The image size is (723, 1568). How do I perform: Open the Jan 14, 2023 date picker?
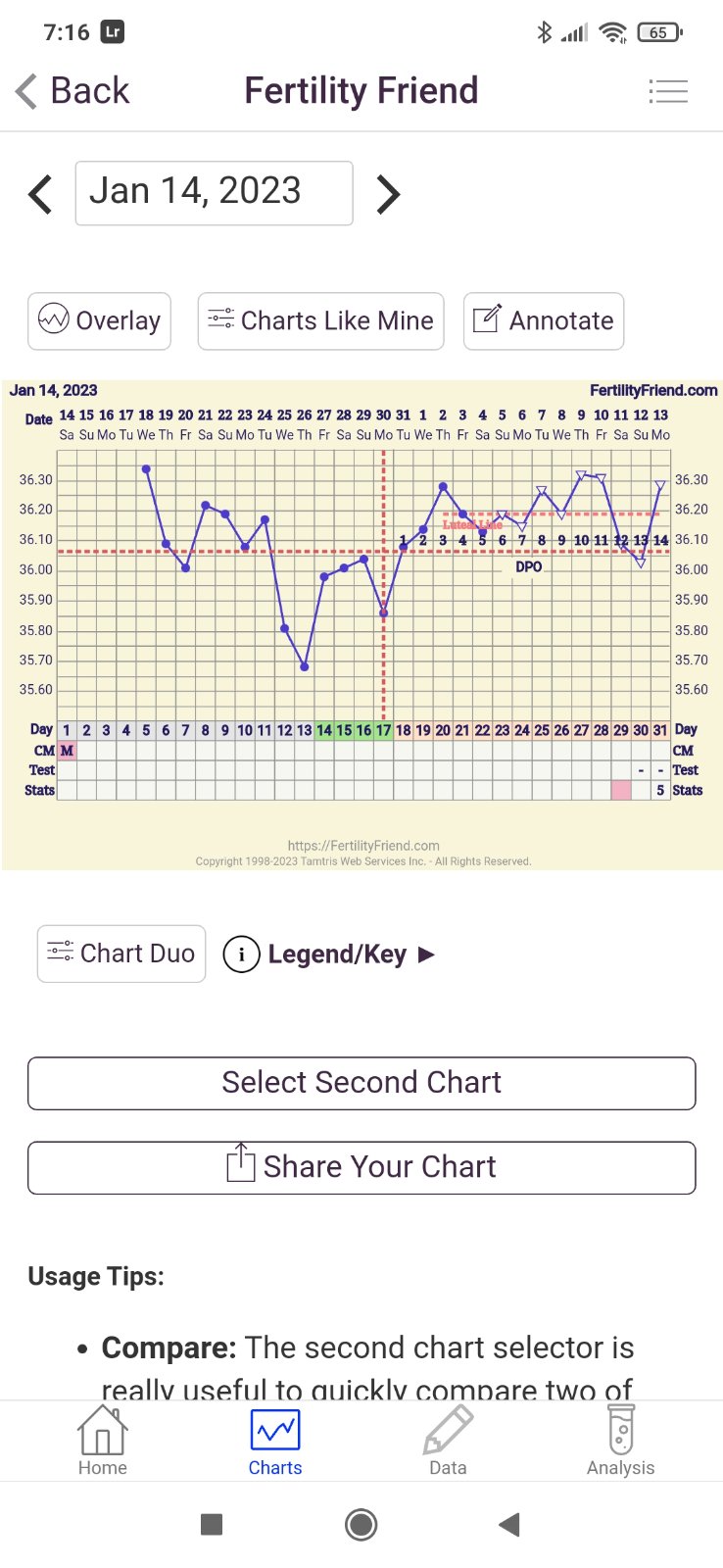click(214, 193)
